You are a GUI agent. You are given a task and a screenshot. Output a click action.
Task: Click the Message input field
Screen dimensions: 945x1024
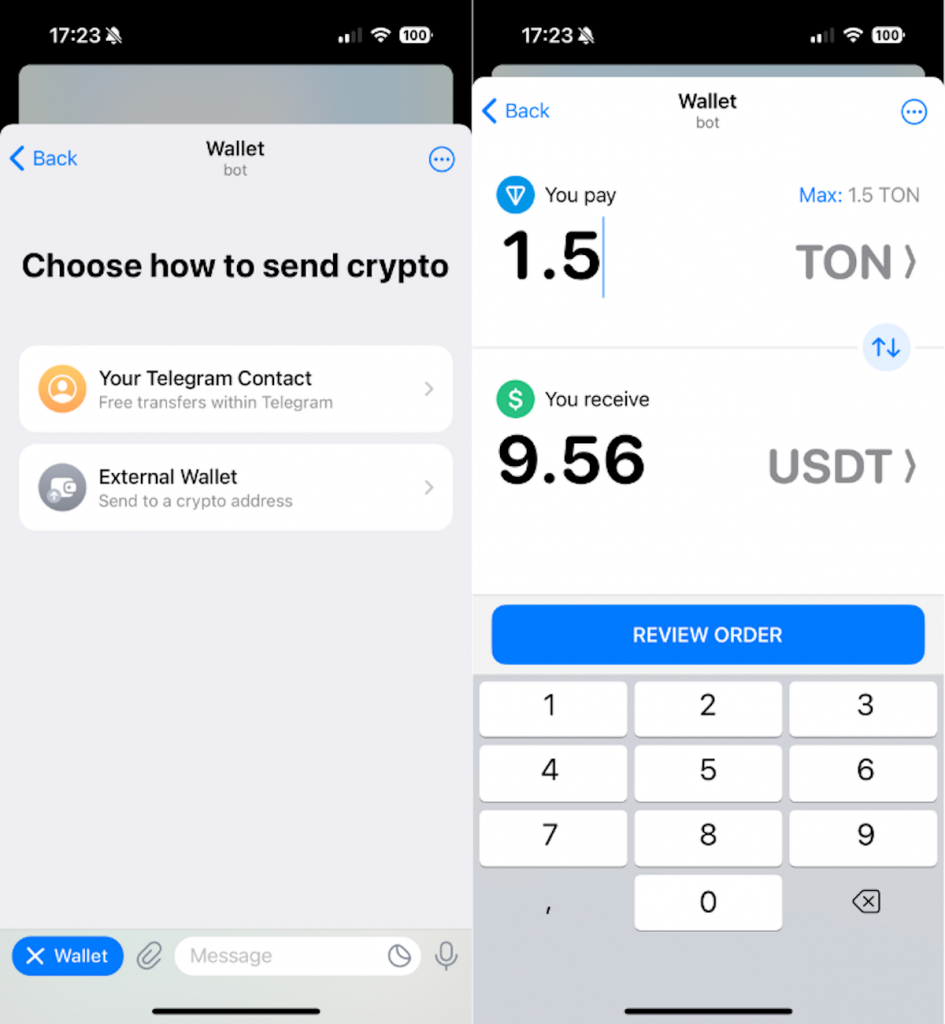(290, 956)
